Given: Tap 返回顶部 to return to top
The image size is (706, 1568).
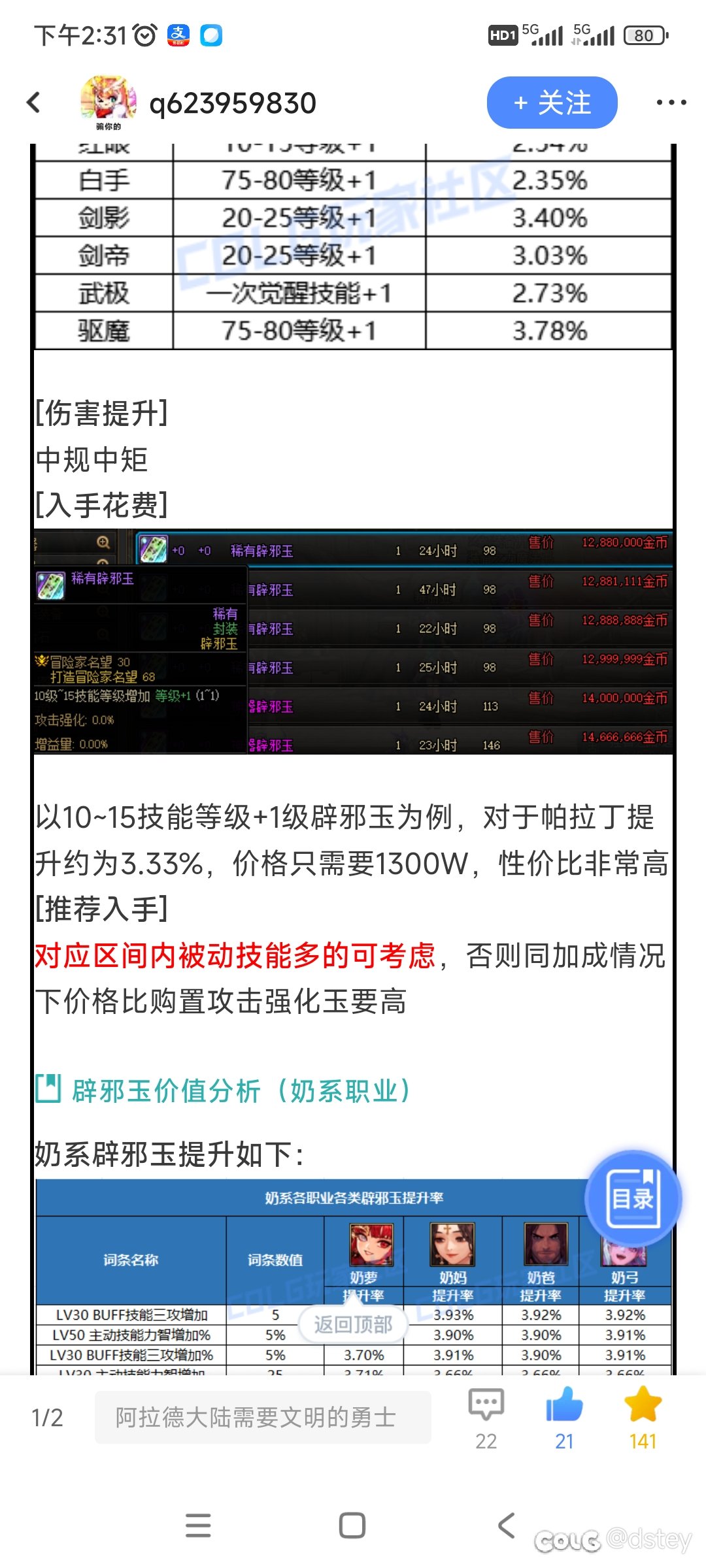Looking at the screenshot, I should click(353, 1324).
